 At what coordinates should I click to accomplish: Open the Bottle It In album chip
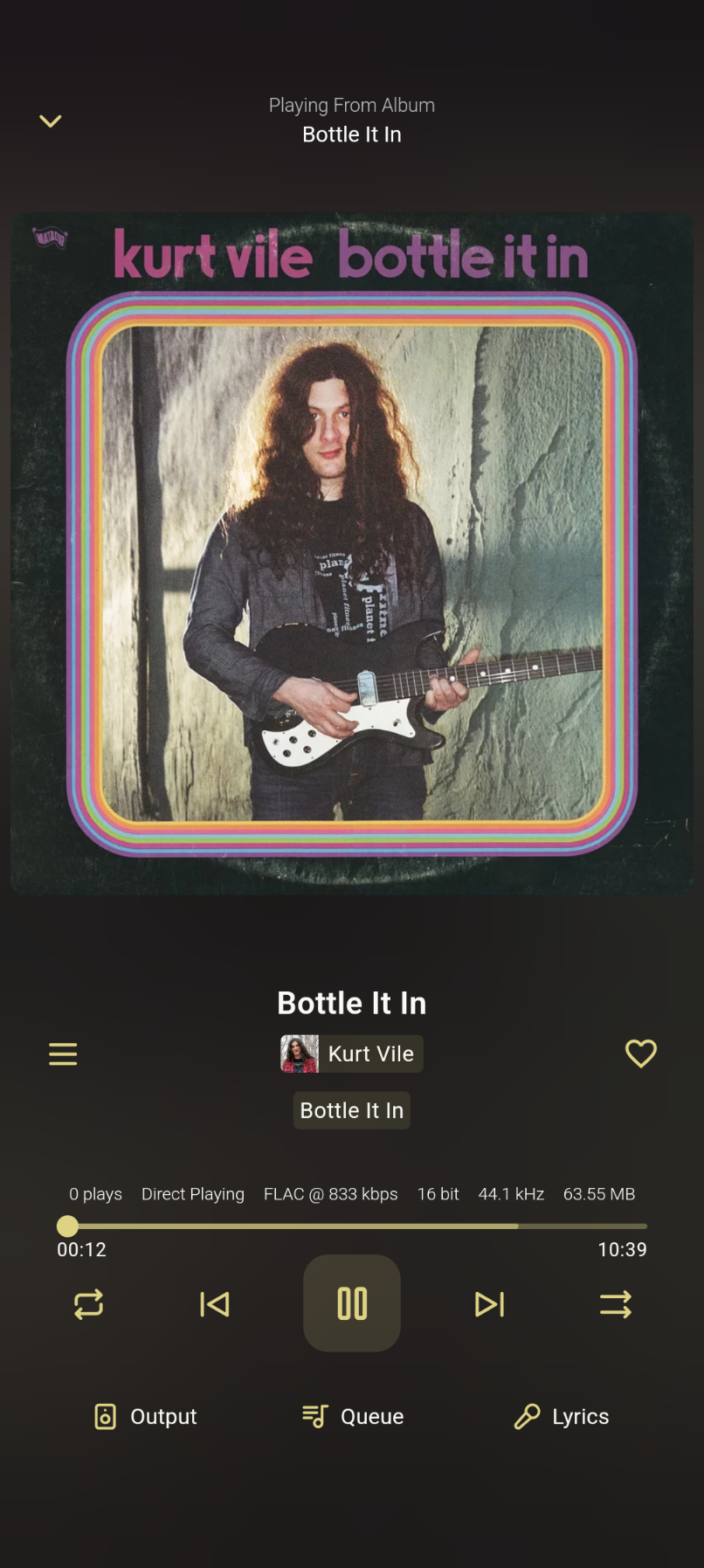352,1110
